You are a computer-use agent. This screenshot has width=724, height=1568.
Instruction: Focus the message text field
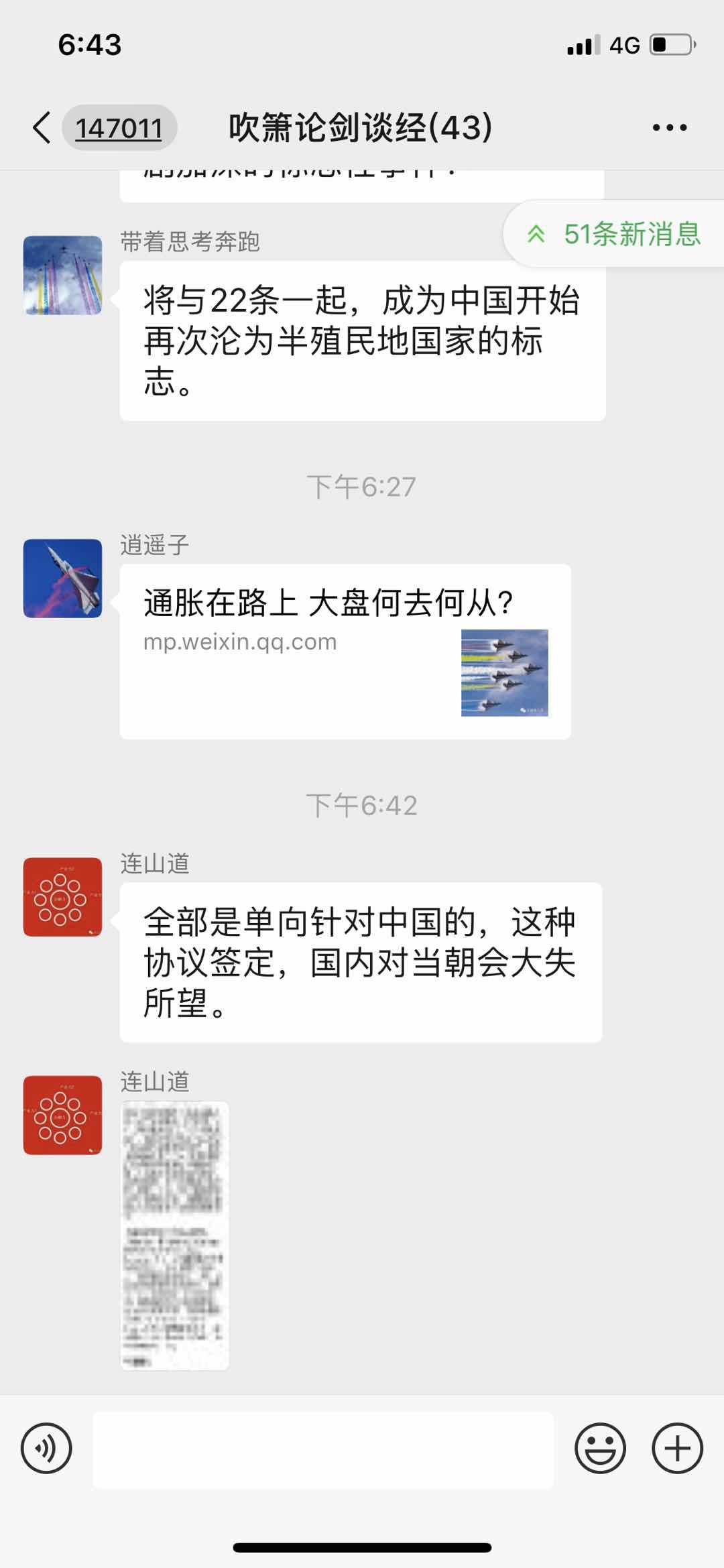point(323,1449)
